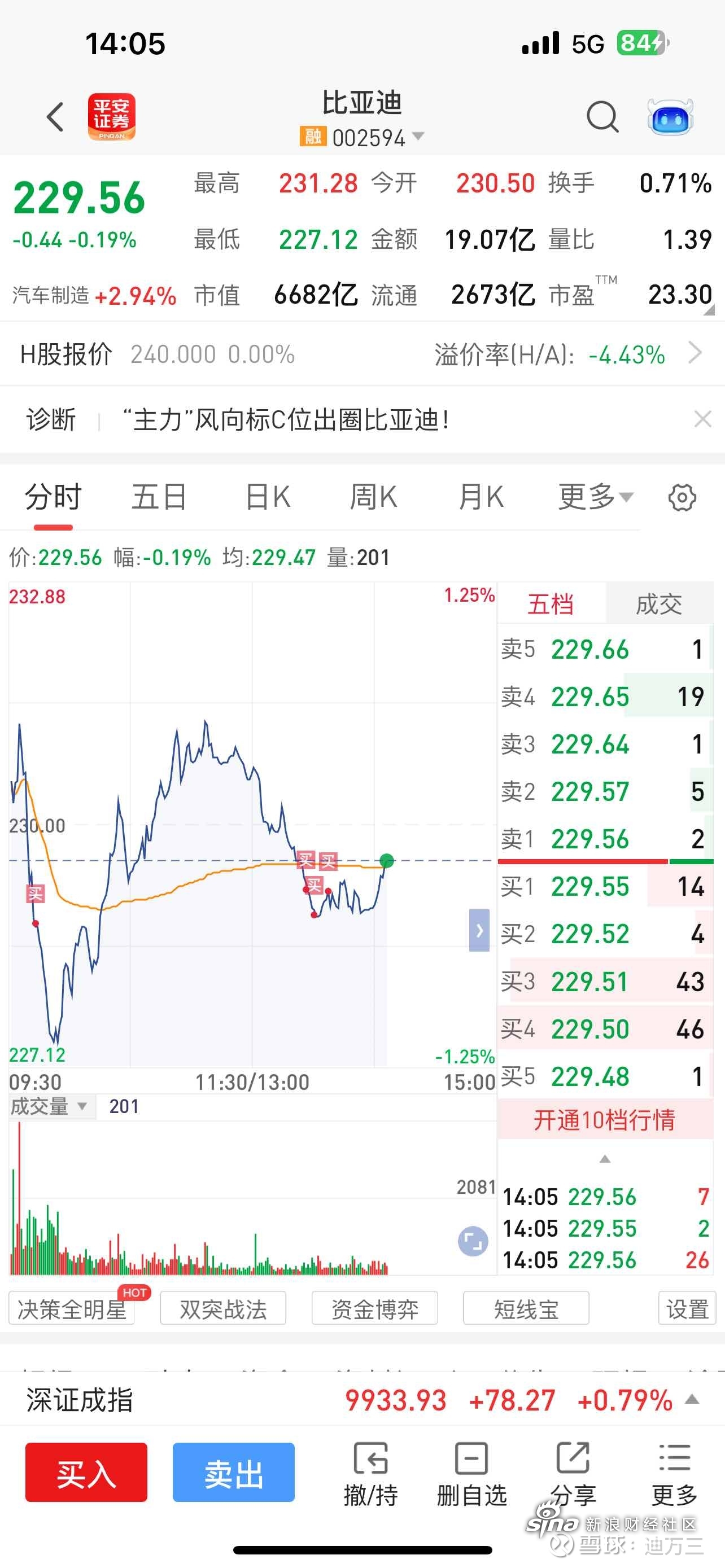The image size is (725, 1568).
Task: Expand chart to full screen
Action: (473, 1241)
